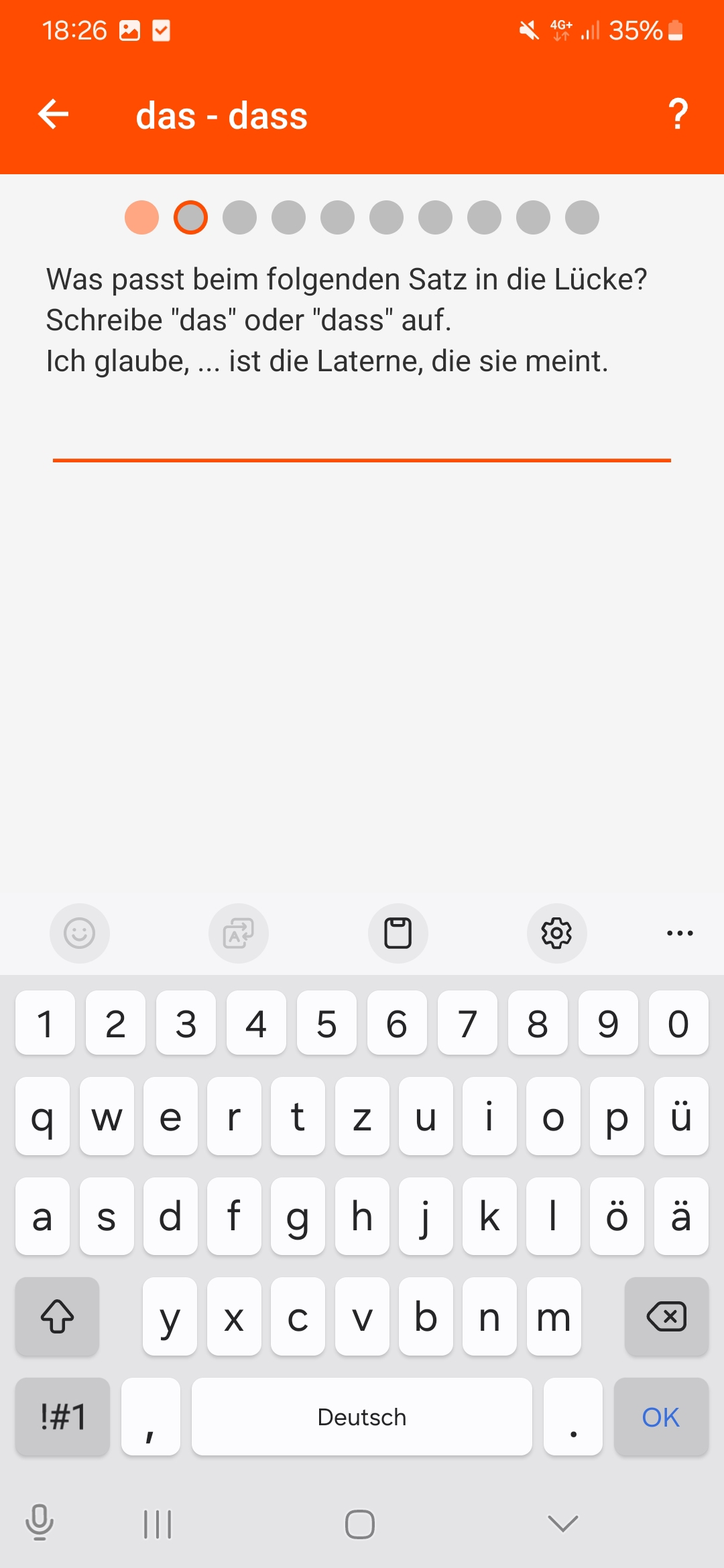Switch to the symbols keyboard
724x1568 pixels.
coord(63,1417)
